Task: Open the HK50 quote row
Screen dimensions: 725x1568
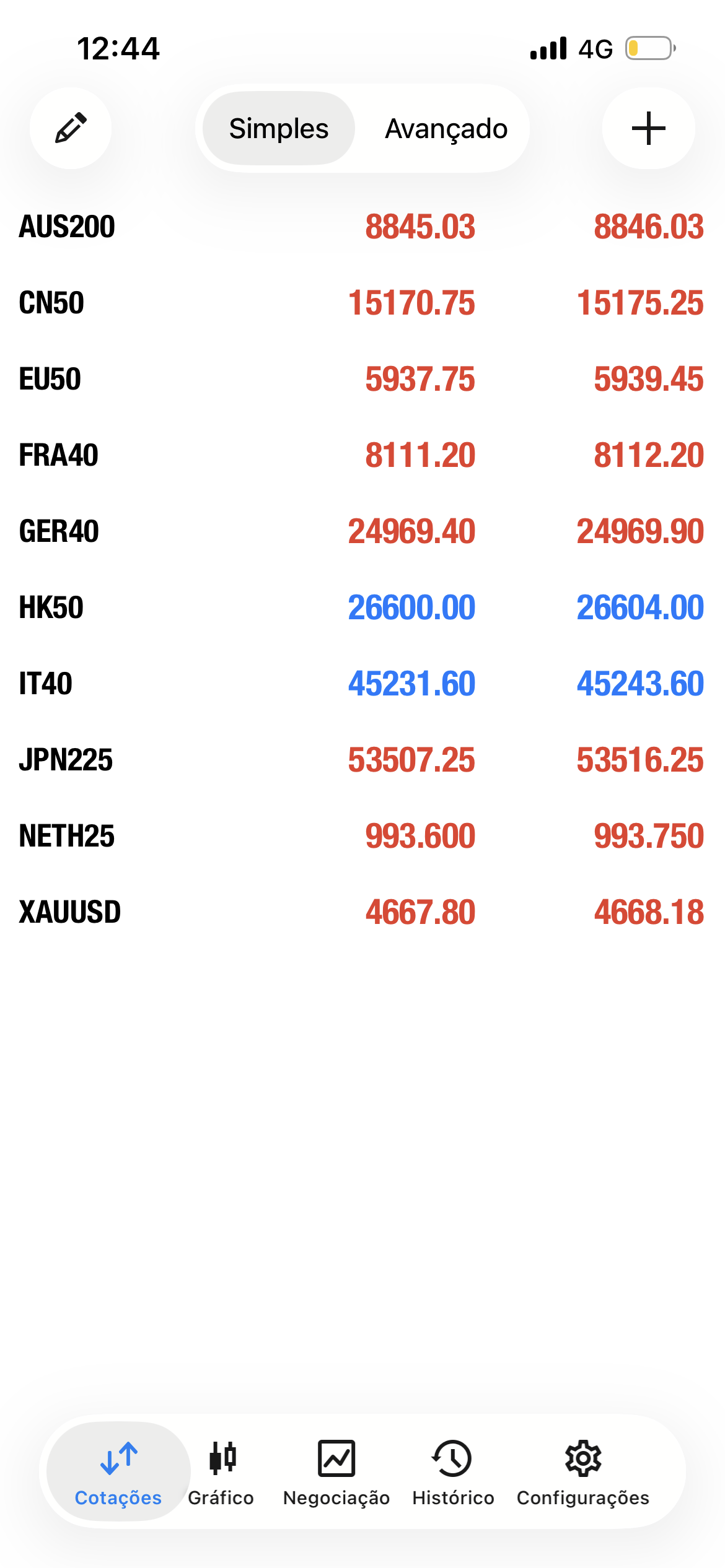Action: 51,608
